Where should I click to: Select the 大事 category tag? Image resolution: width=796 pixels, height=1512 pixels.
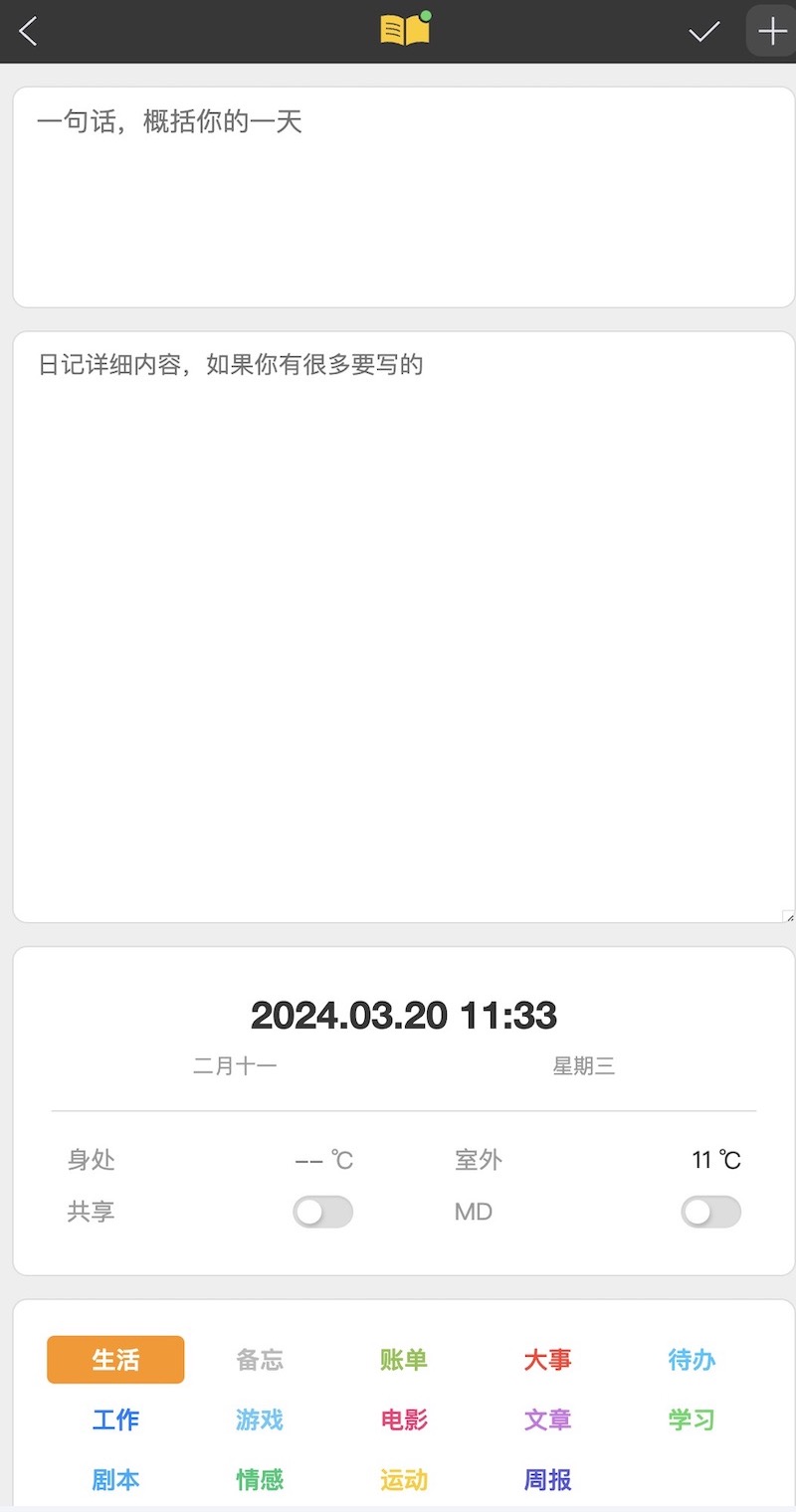click(547, 1360)
